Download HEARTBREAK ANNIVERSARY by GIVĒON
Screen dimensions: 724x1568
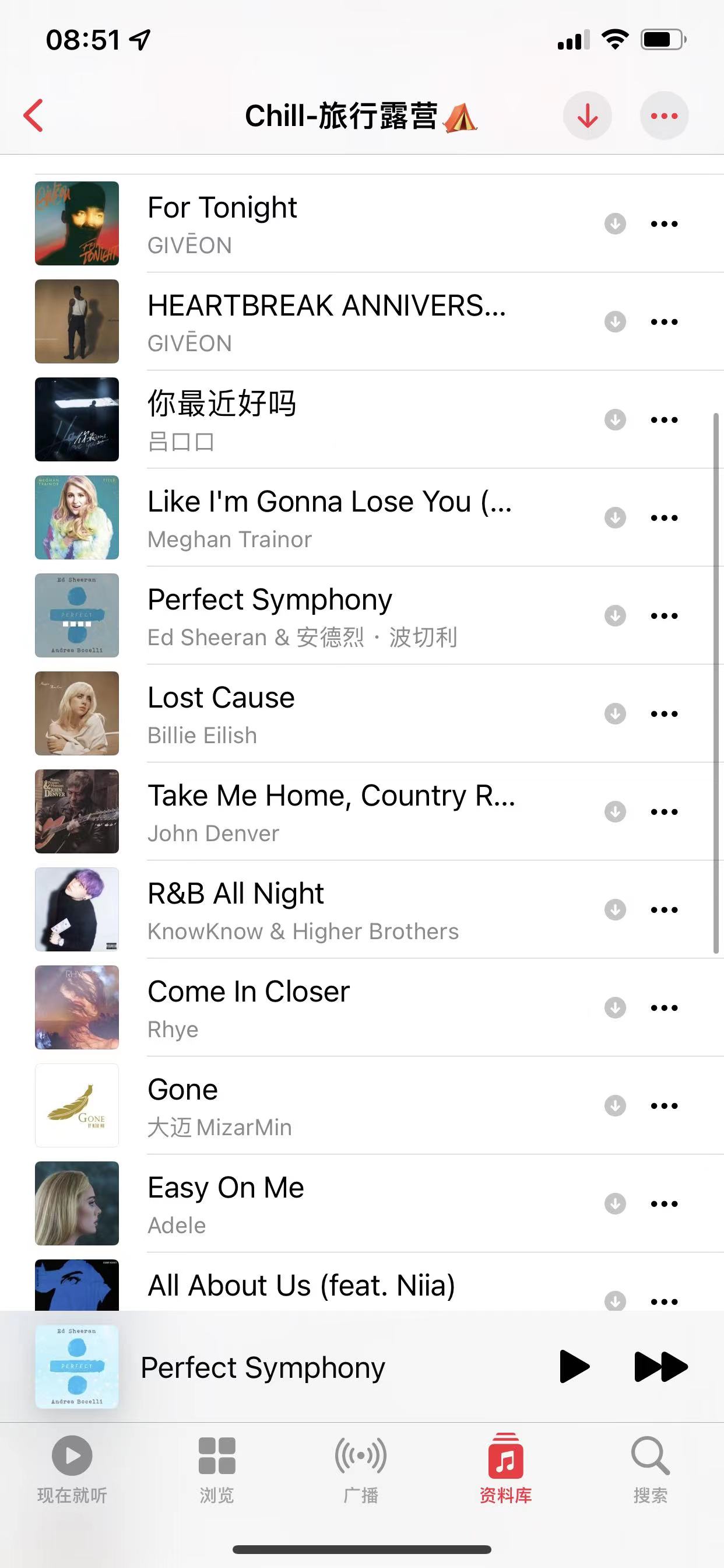click(x=615, y=321)
